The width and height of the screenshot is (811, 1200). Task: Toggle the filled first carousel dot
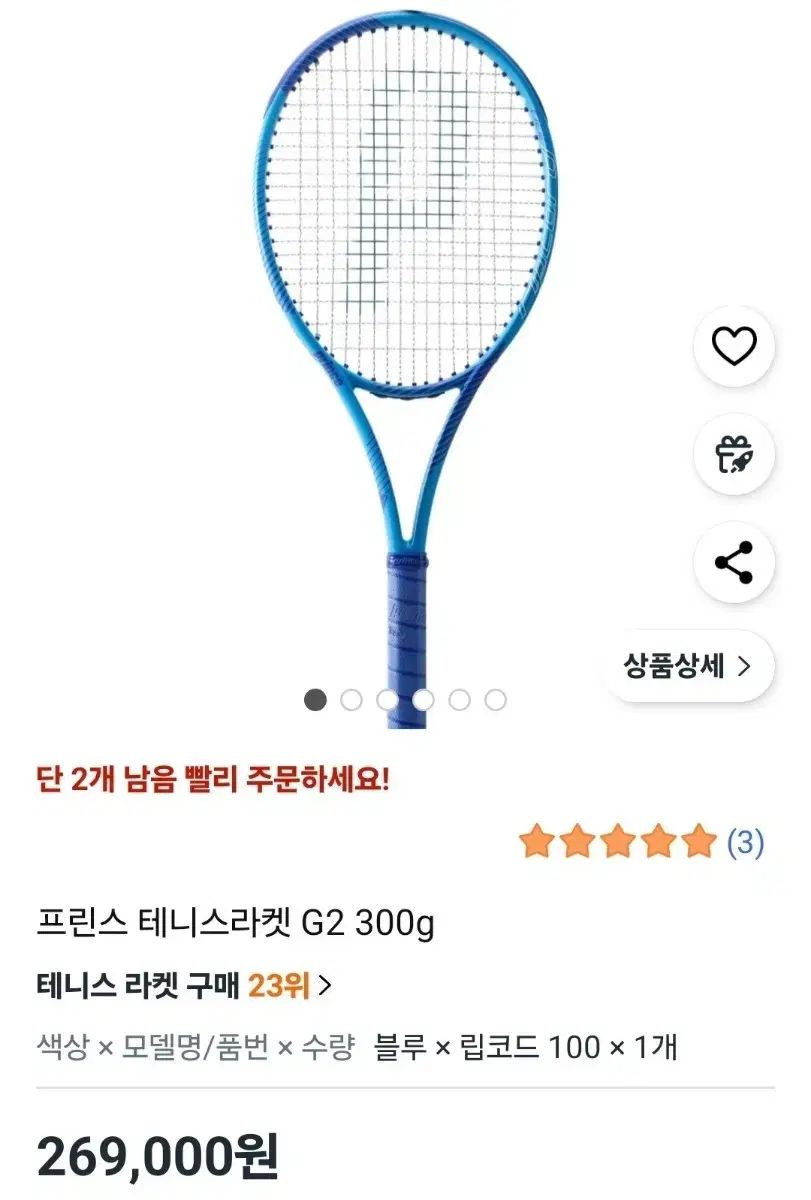tap(317, 698)
